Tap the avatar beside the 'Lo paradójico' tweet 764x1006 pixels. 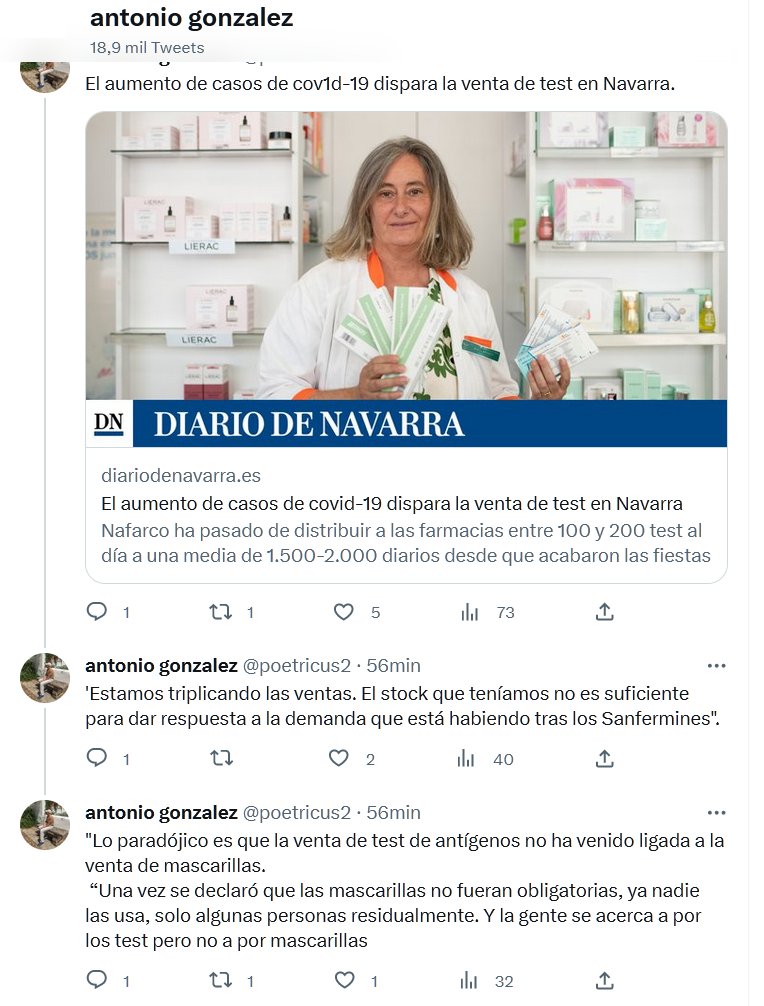click(45, 826)
